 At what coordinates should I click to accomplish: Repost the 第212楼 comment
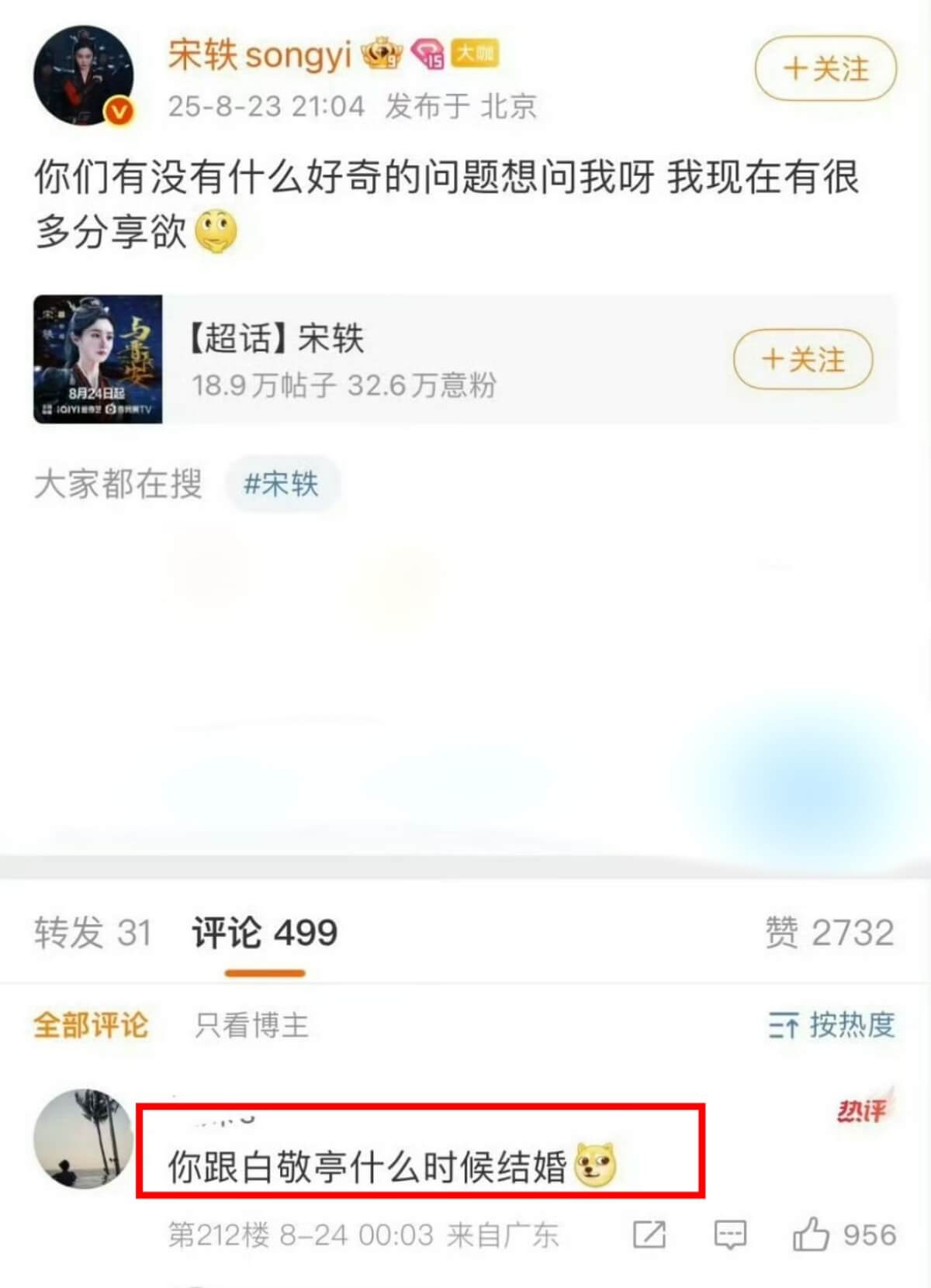pyautogui.click(x=649, y=1234)
